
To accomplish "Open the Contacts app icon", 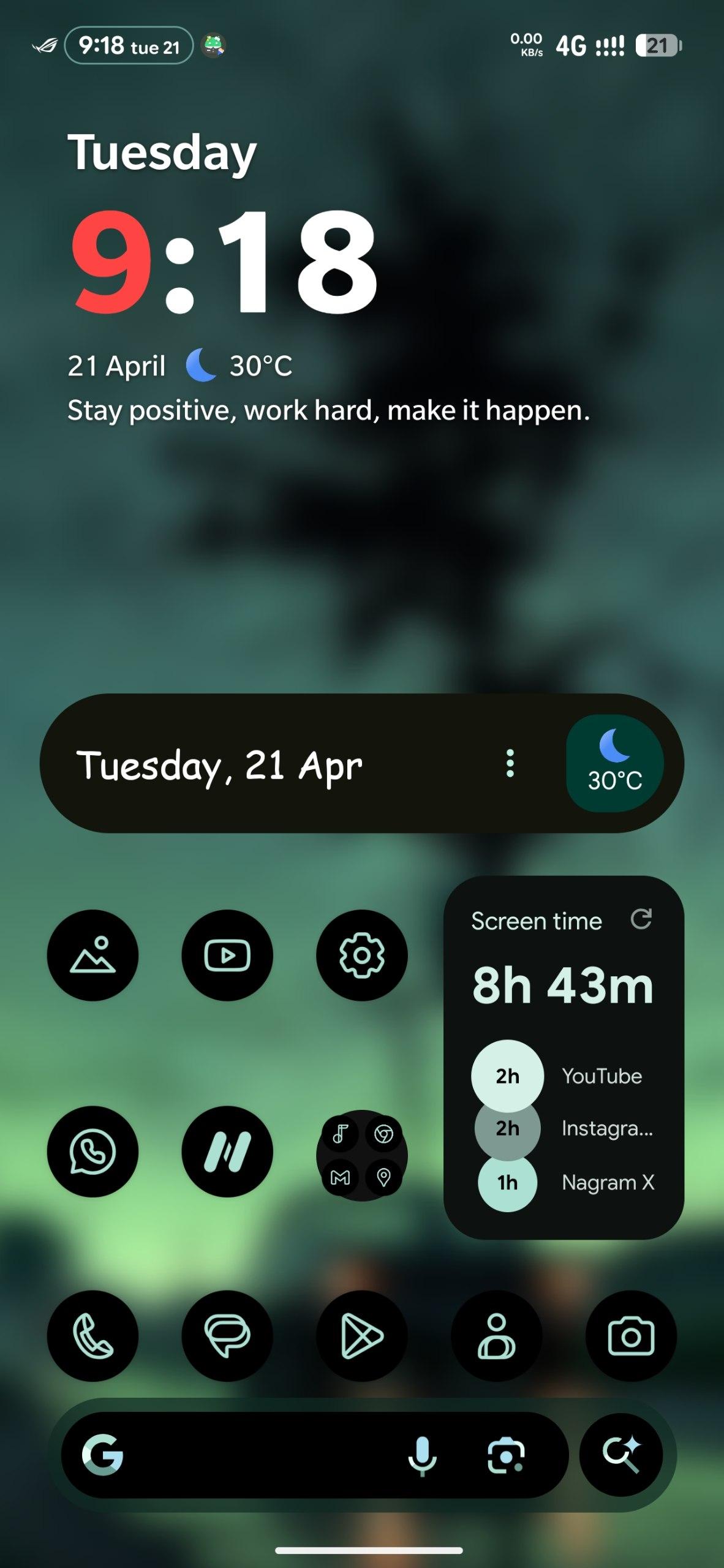I will 496,1336.
